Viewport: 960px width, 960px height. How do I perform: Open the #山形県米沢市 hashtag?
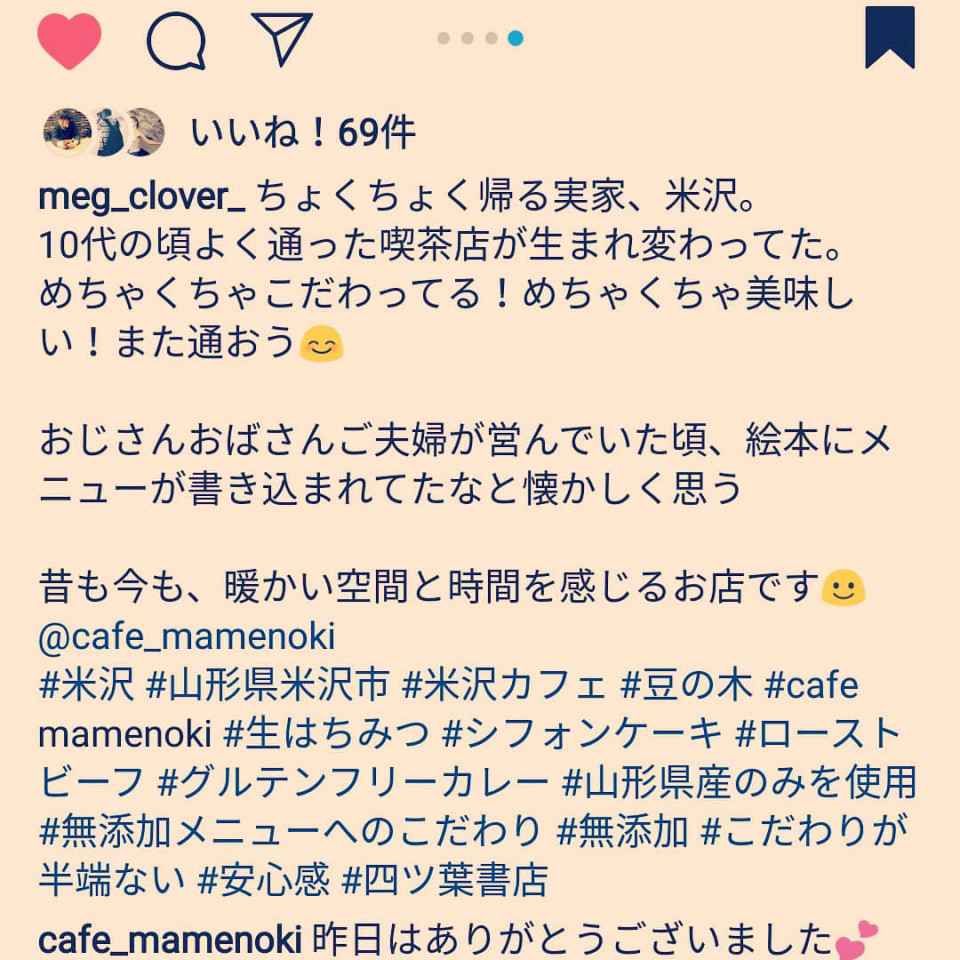(267, 686)
